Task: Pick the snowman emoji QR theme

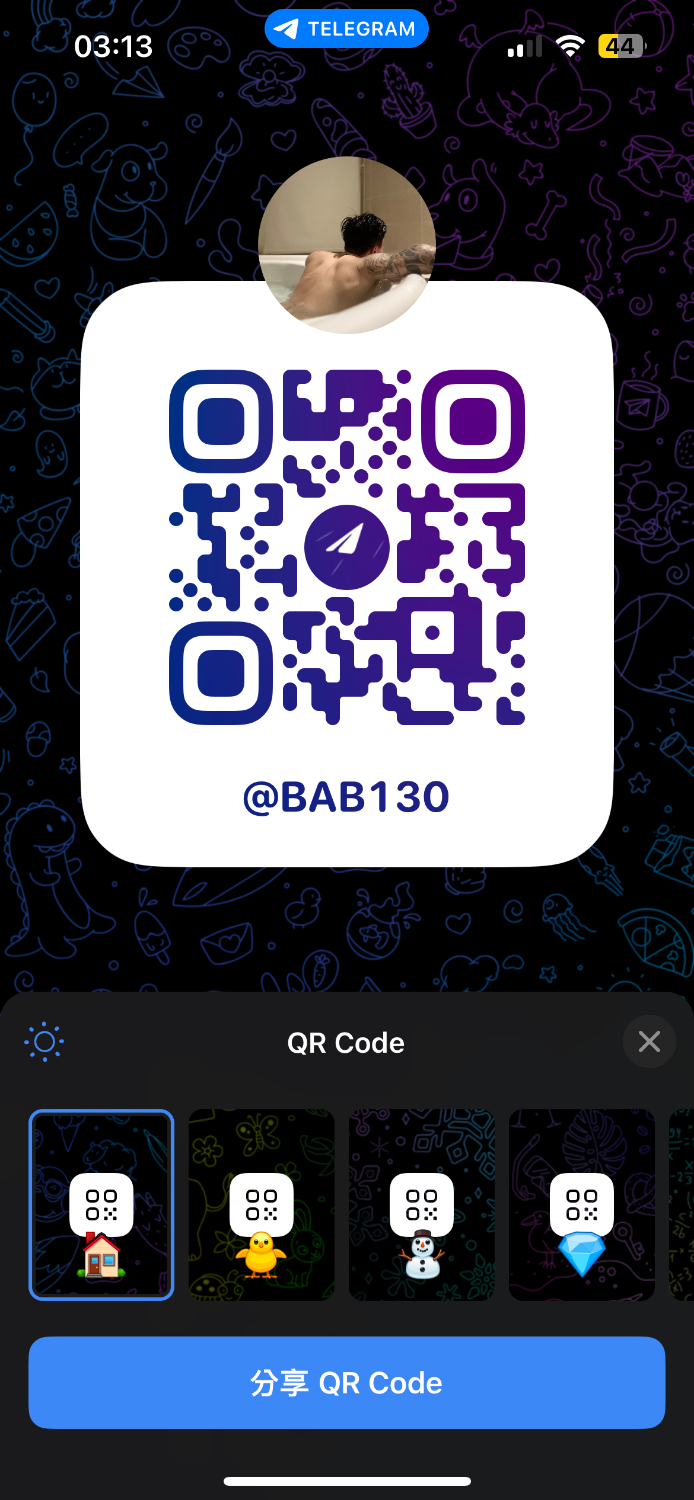Action: coord(421,1205)
